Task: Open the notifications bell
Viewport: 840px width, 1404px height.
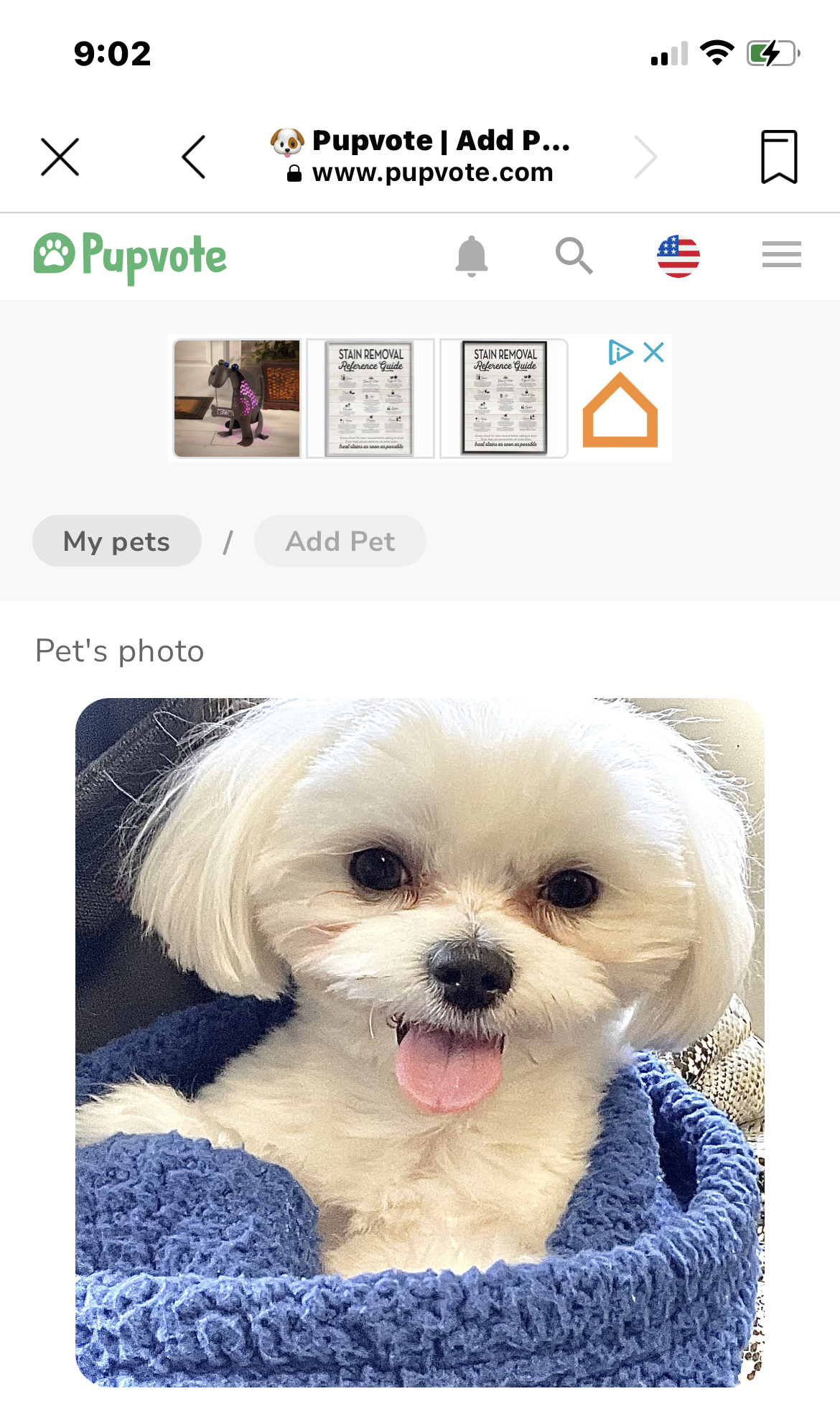Action: tap(472, 256)
